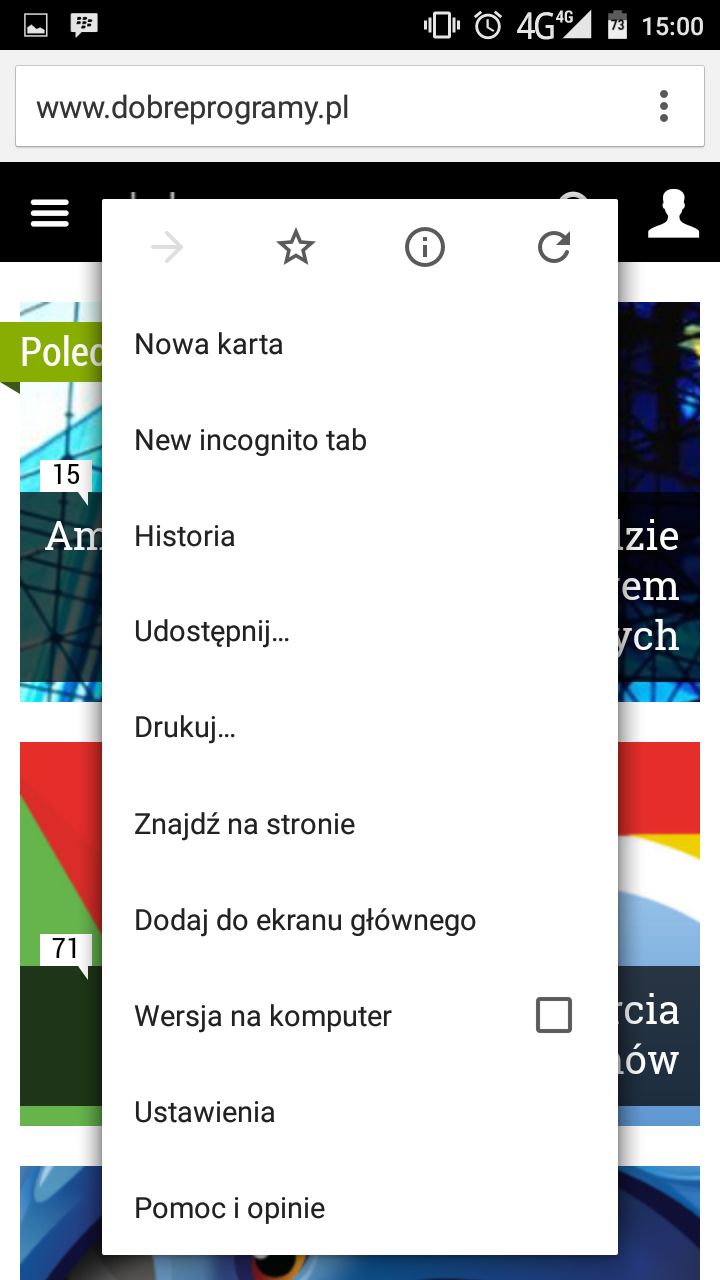The width and height of the screenshot is (720, 1280).
Task: Tap Dodaj do ekranu głównego
Action: [360, 920]
